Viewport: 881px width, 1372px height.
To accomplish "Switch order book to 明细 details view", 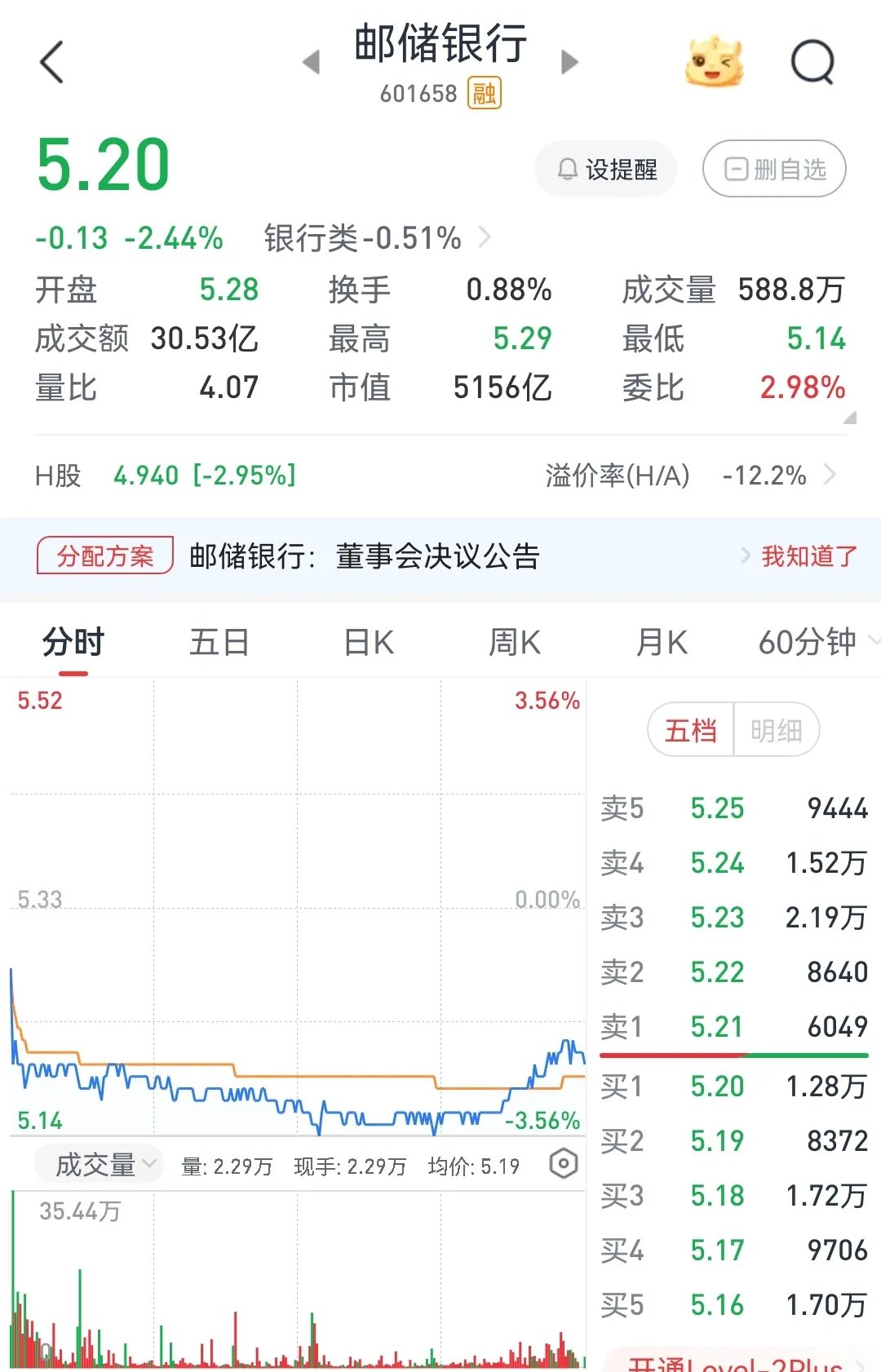I will click(x=777, y=730).
